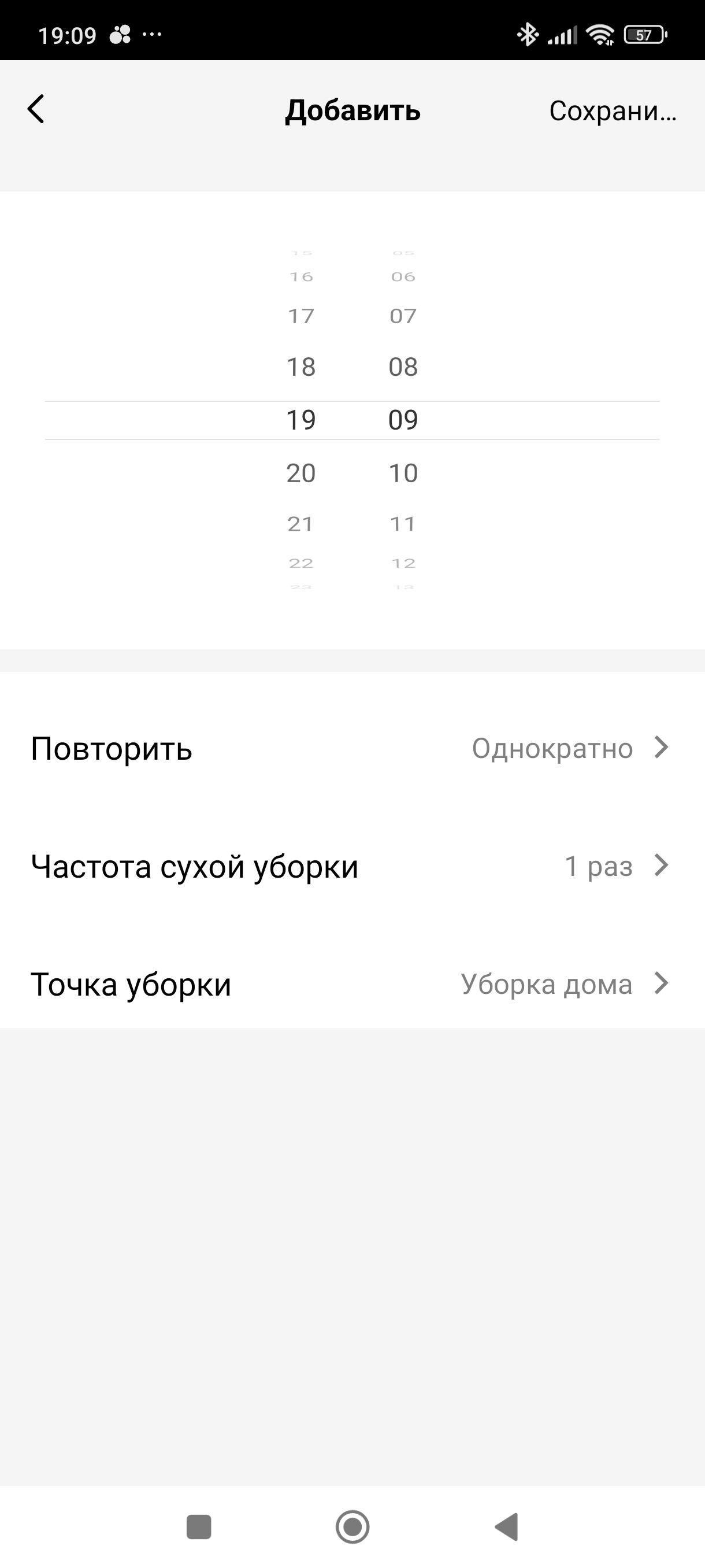This screenshot has height=1568, width=705.
Task: Open Частота сухой уборки setting
Action: (351, 866)
